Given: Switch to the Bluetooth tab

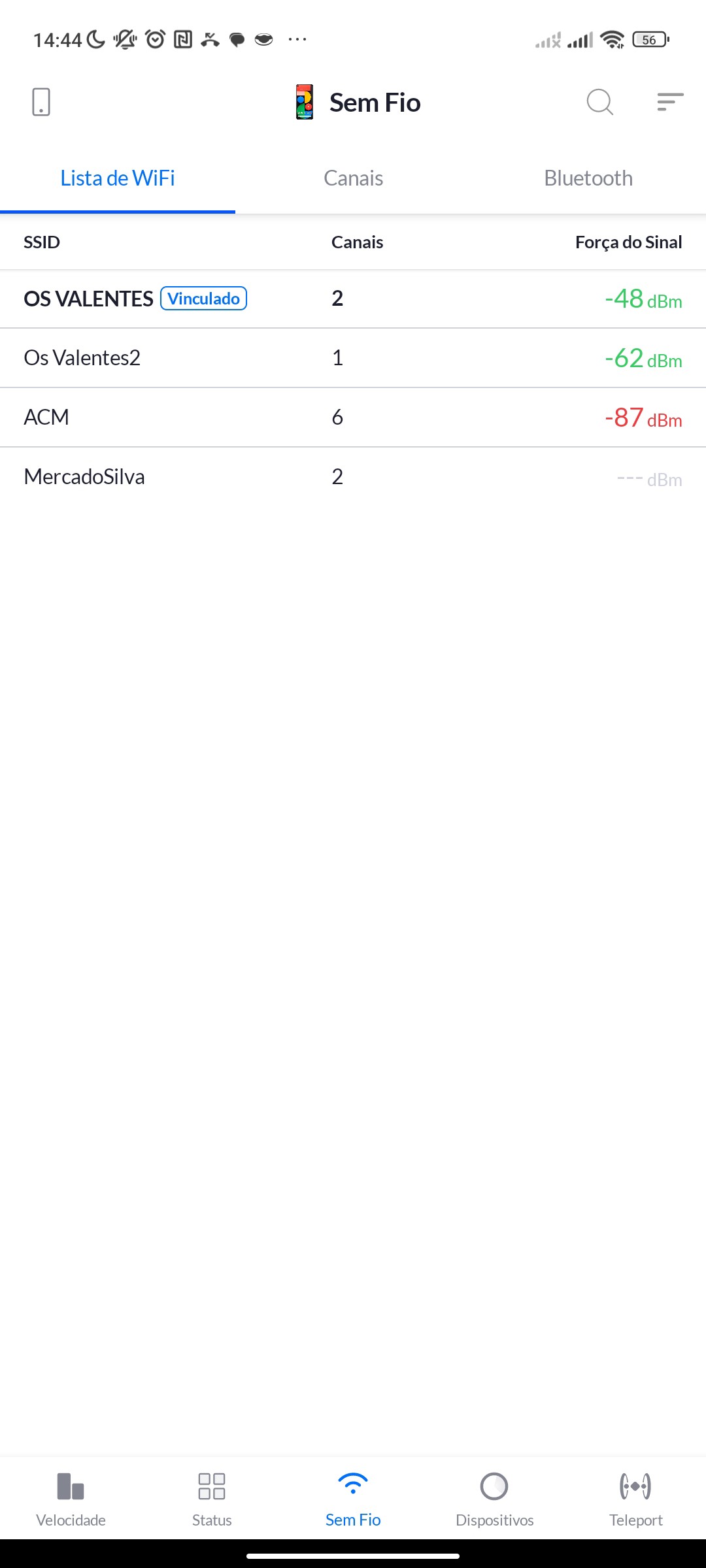Looking at the screenshot, I should click(588, 178).
